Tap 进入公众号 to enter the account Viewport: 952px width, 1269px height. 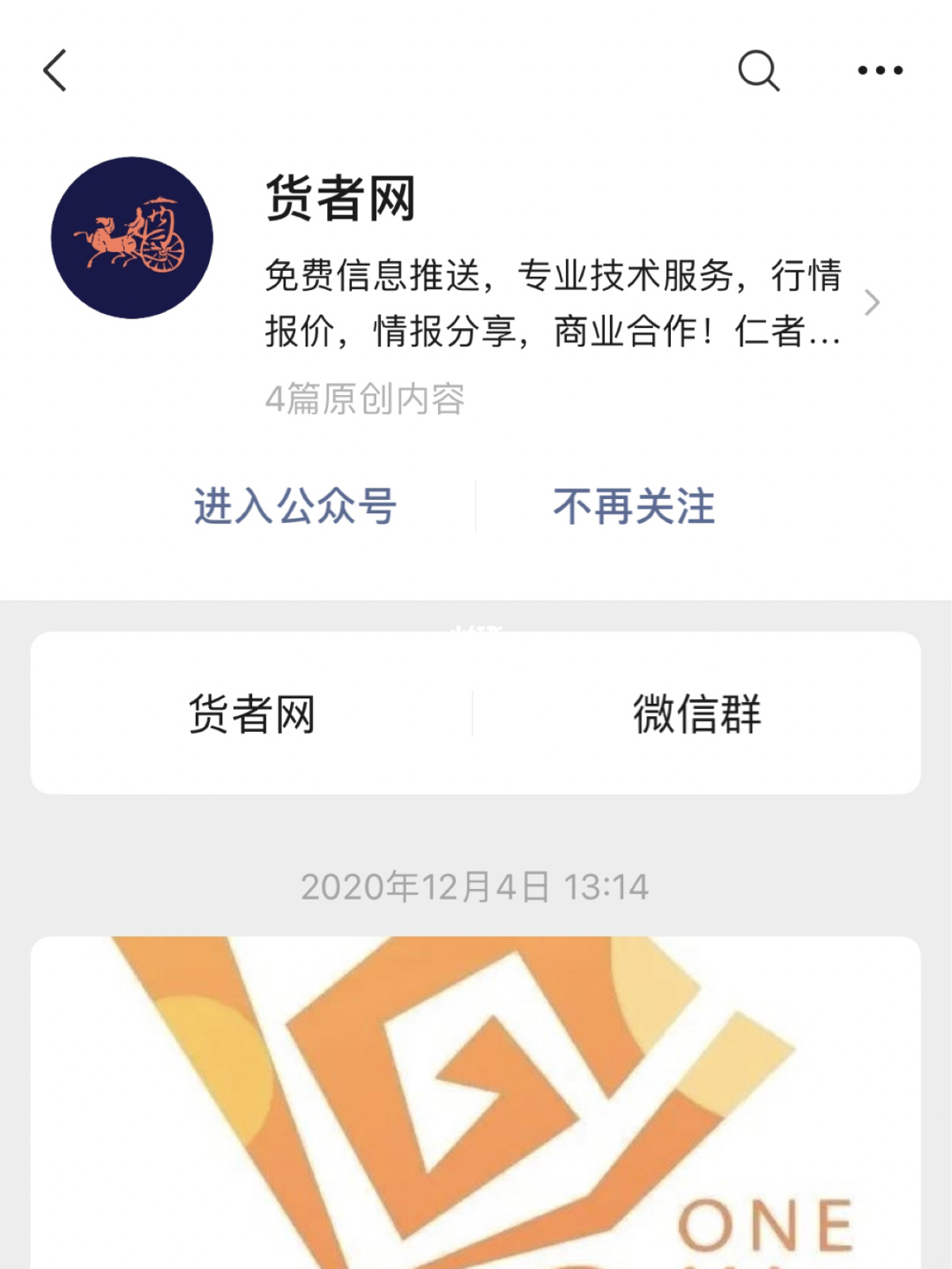click(x=295, y=506)
